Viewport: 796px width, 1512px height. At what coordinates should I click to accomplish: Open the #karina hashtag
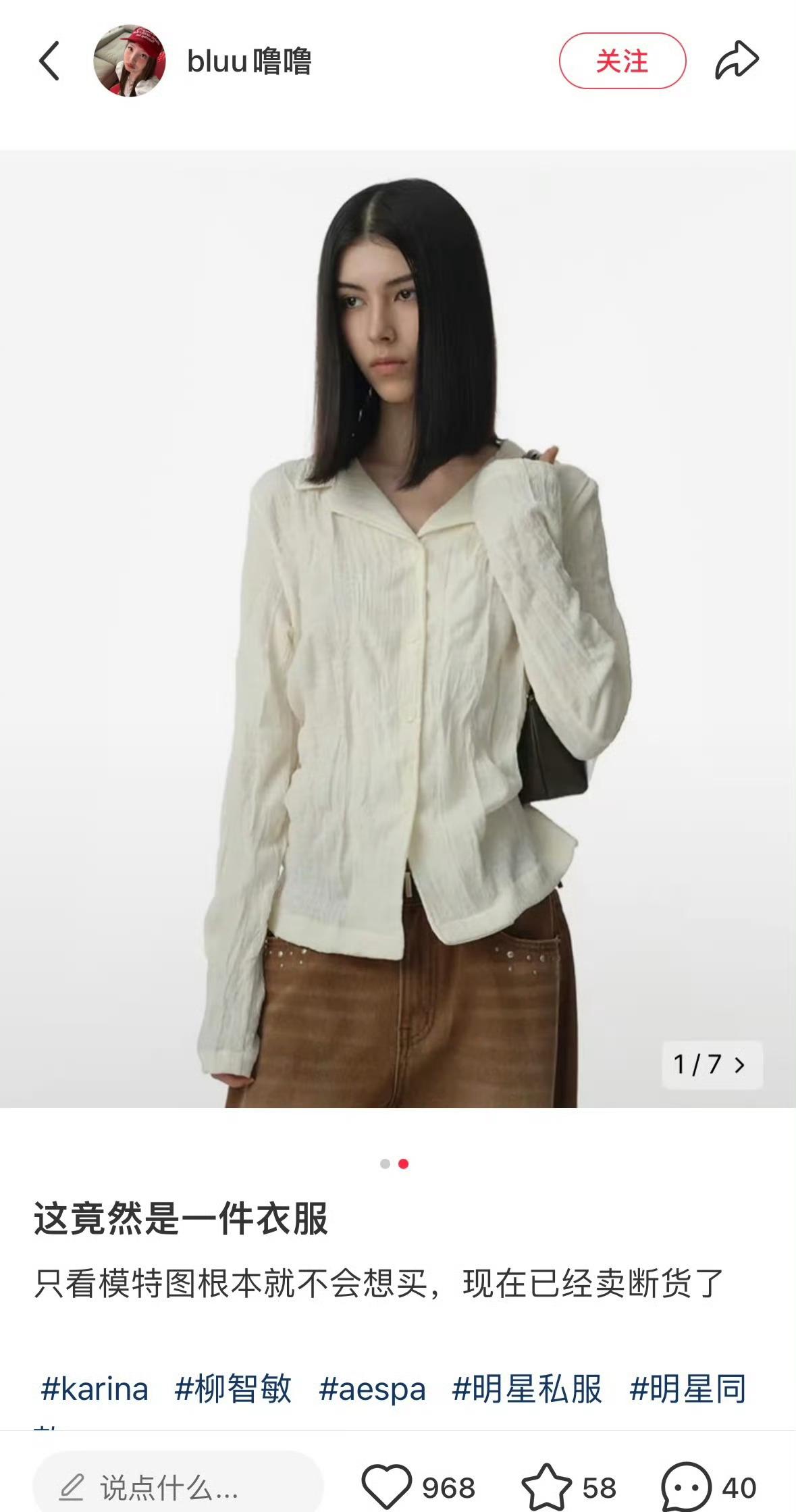pos(94,1389)
